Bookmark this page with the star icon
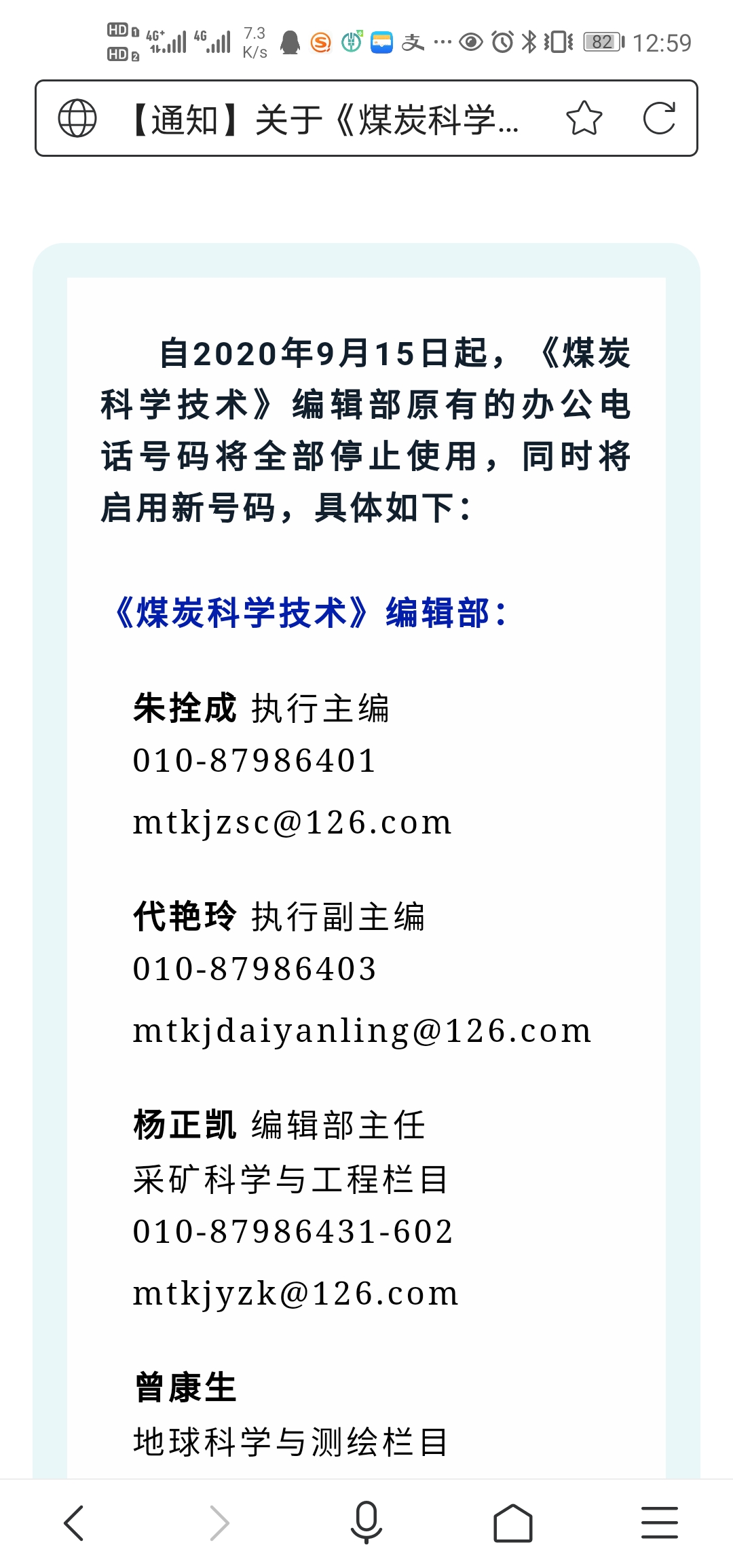This screenshot has height=1568, width=733. pos(584,118)
